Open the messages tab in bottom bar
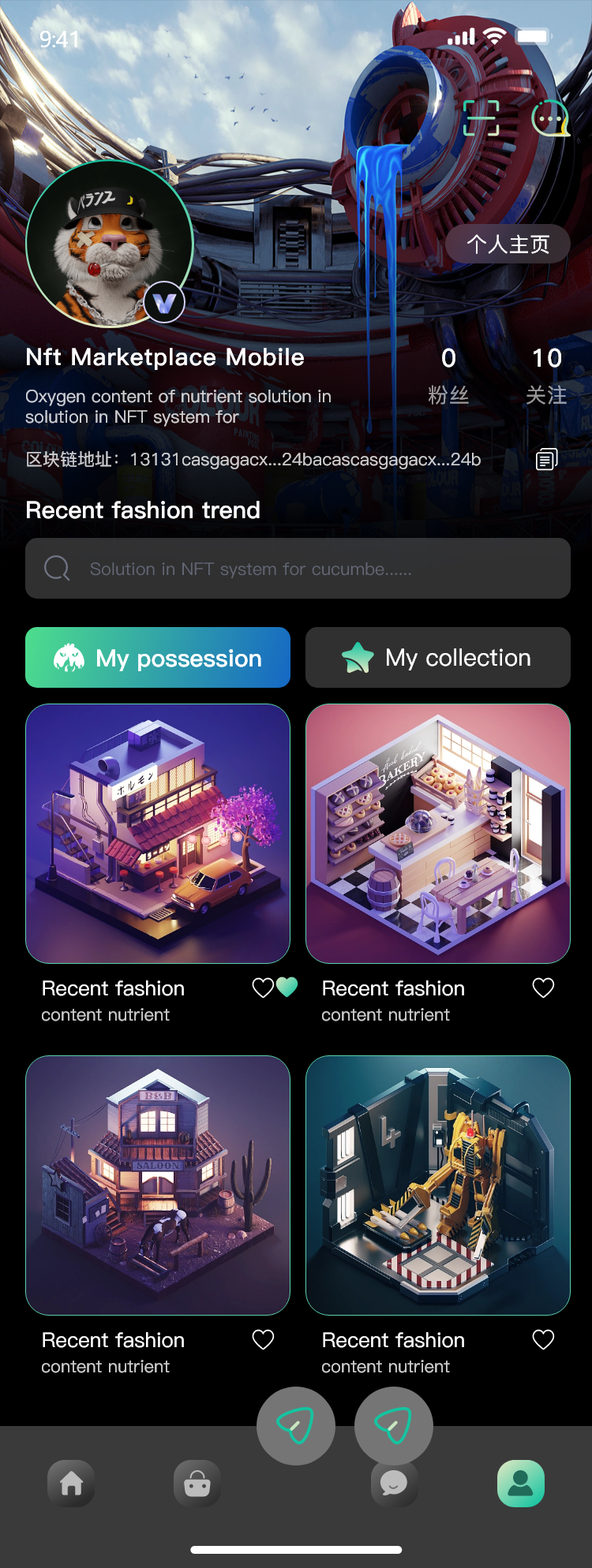This screenshot has width=592, height=1568. pos(394,1485)
